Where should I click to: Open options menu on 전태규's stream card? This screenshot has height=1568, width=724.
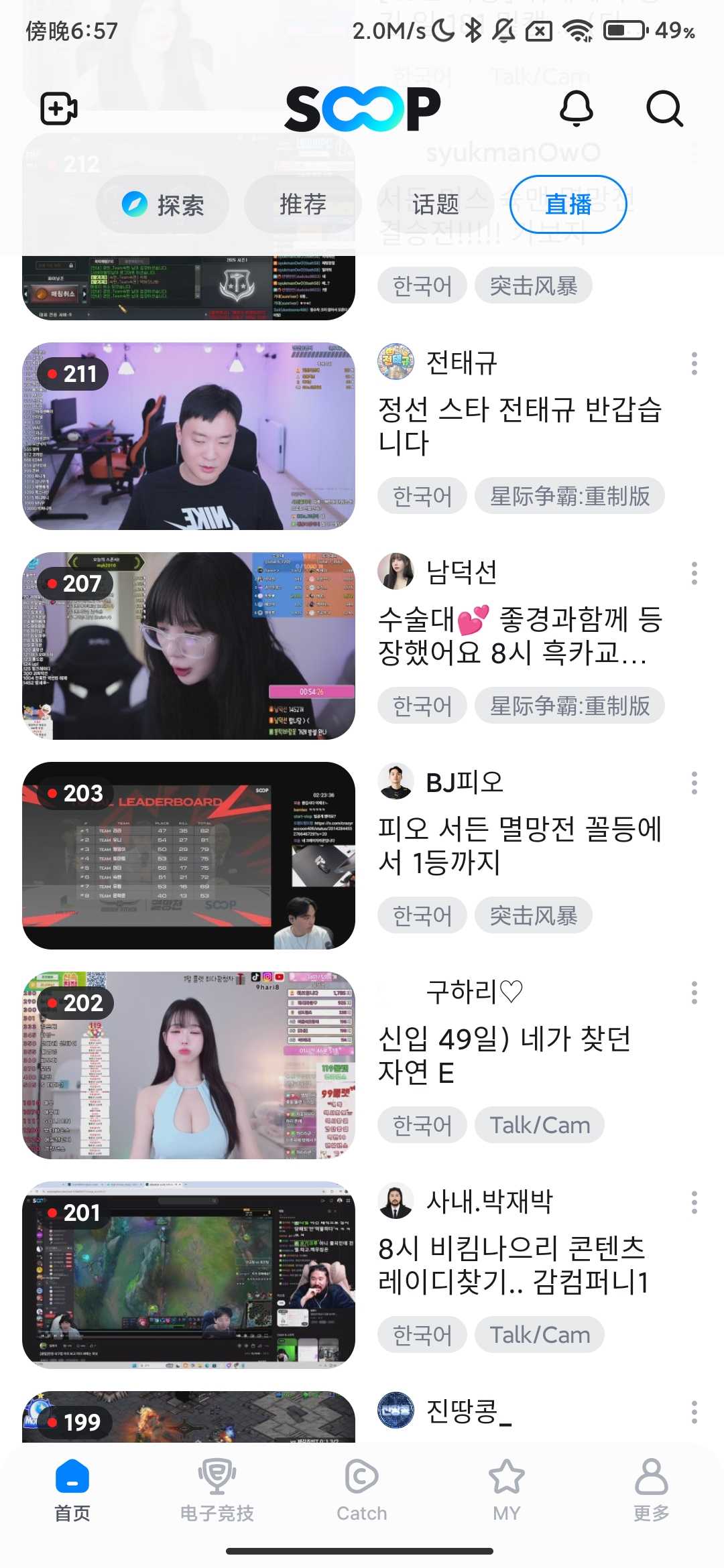tap(693, 365)
